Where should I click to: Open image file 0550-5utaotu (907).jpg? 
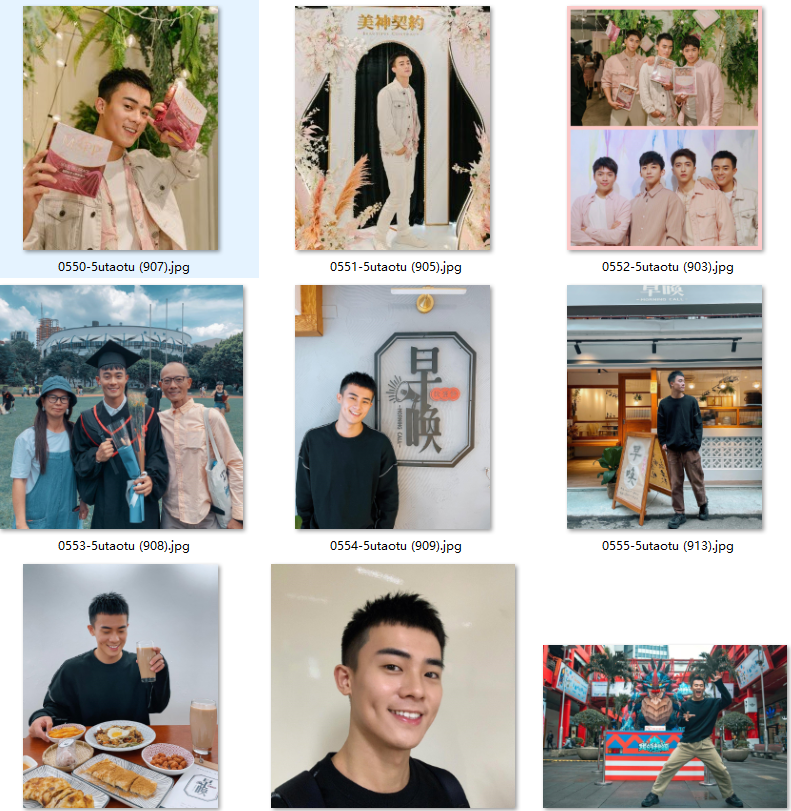[x=121, y=128]
